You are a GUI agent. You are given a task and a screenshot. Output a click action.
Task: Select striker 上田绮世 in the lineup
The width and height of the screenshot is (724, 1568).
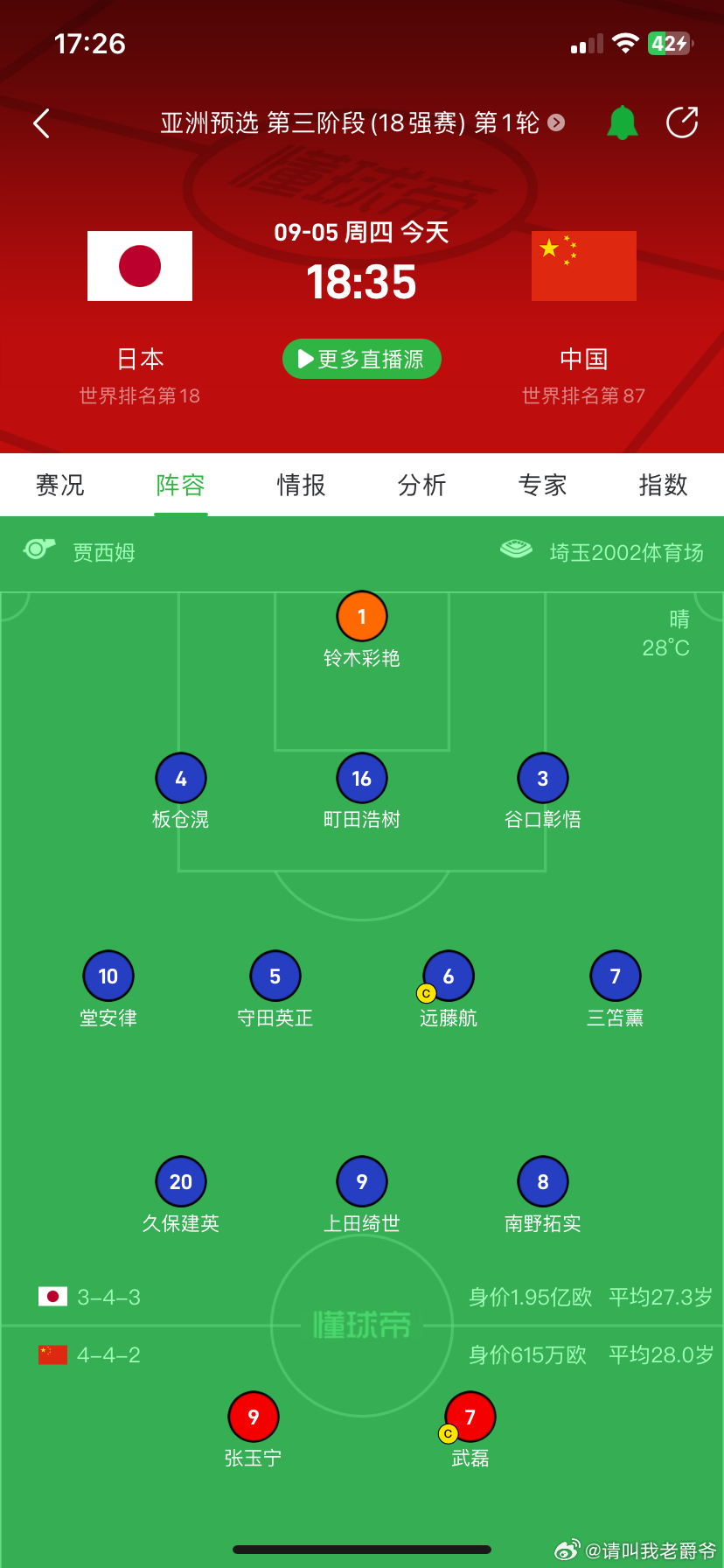362,1182
